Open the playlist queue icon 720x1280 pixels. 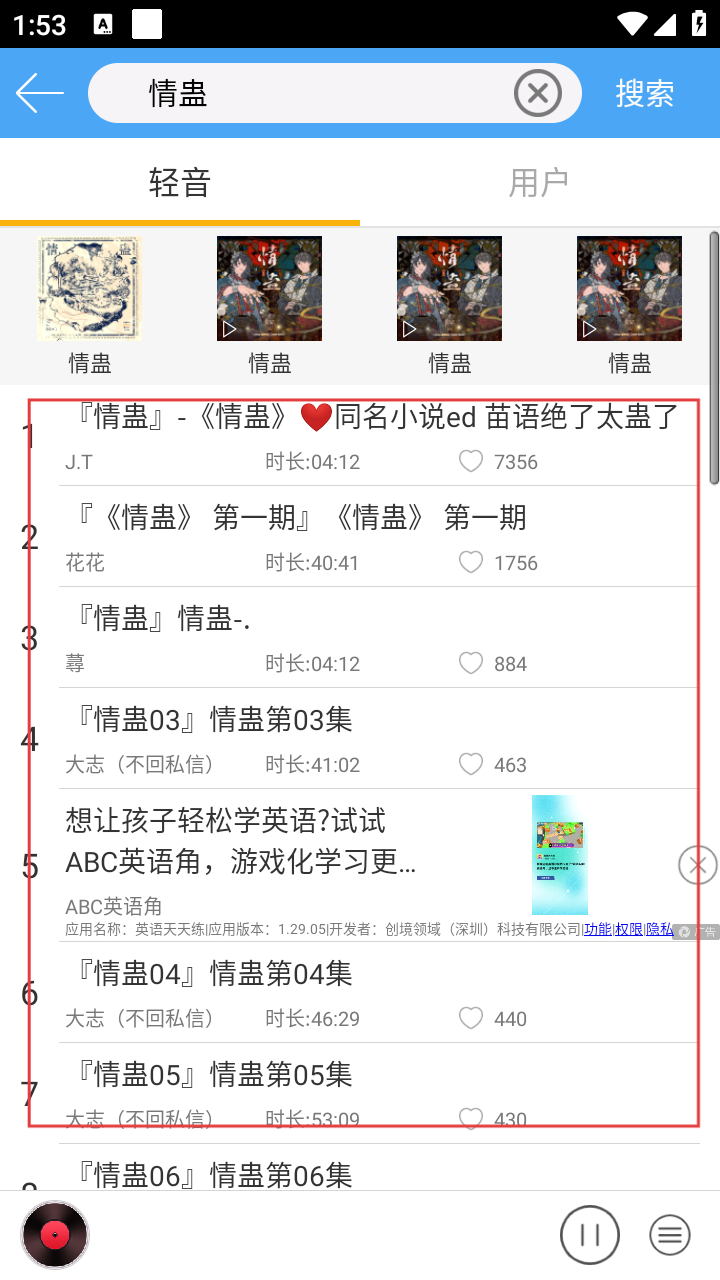(669, 1236)
